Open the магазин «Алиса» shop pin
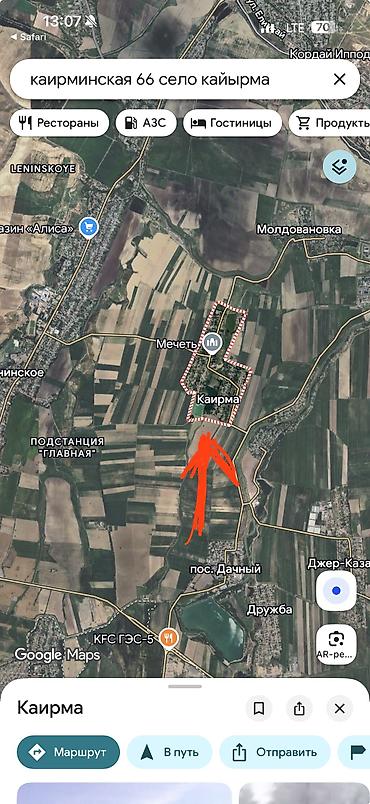Image resolution: width=370 pixels, height=804 pixels. point(89,228)
